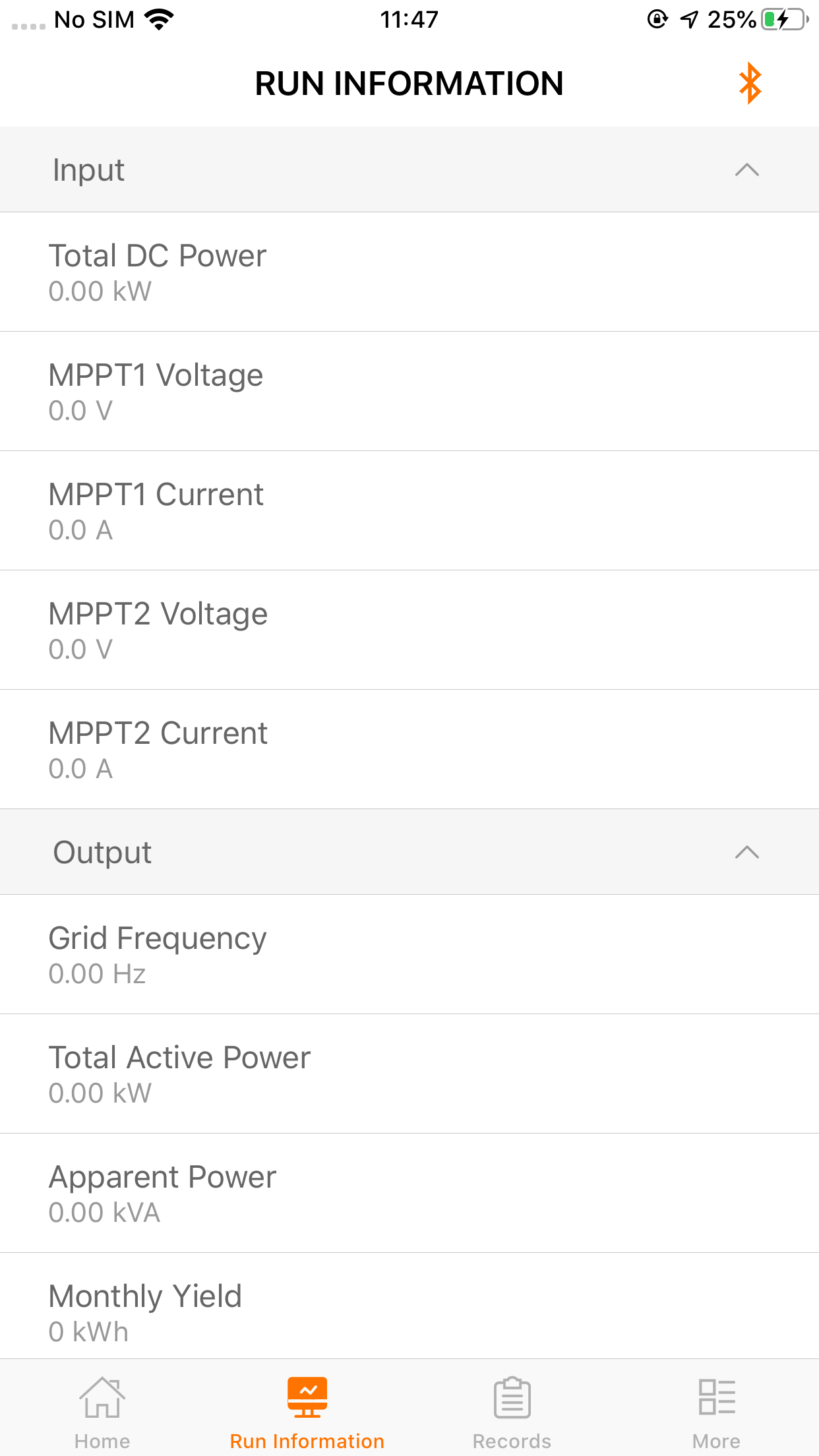This screenshot has height=1456, width=819.
Task: Select the Total DC Power row
Action: coord(409,271)
